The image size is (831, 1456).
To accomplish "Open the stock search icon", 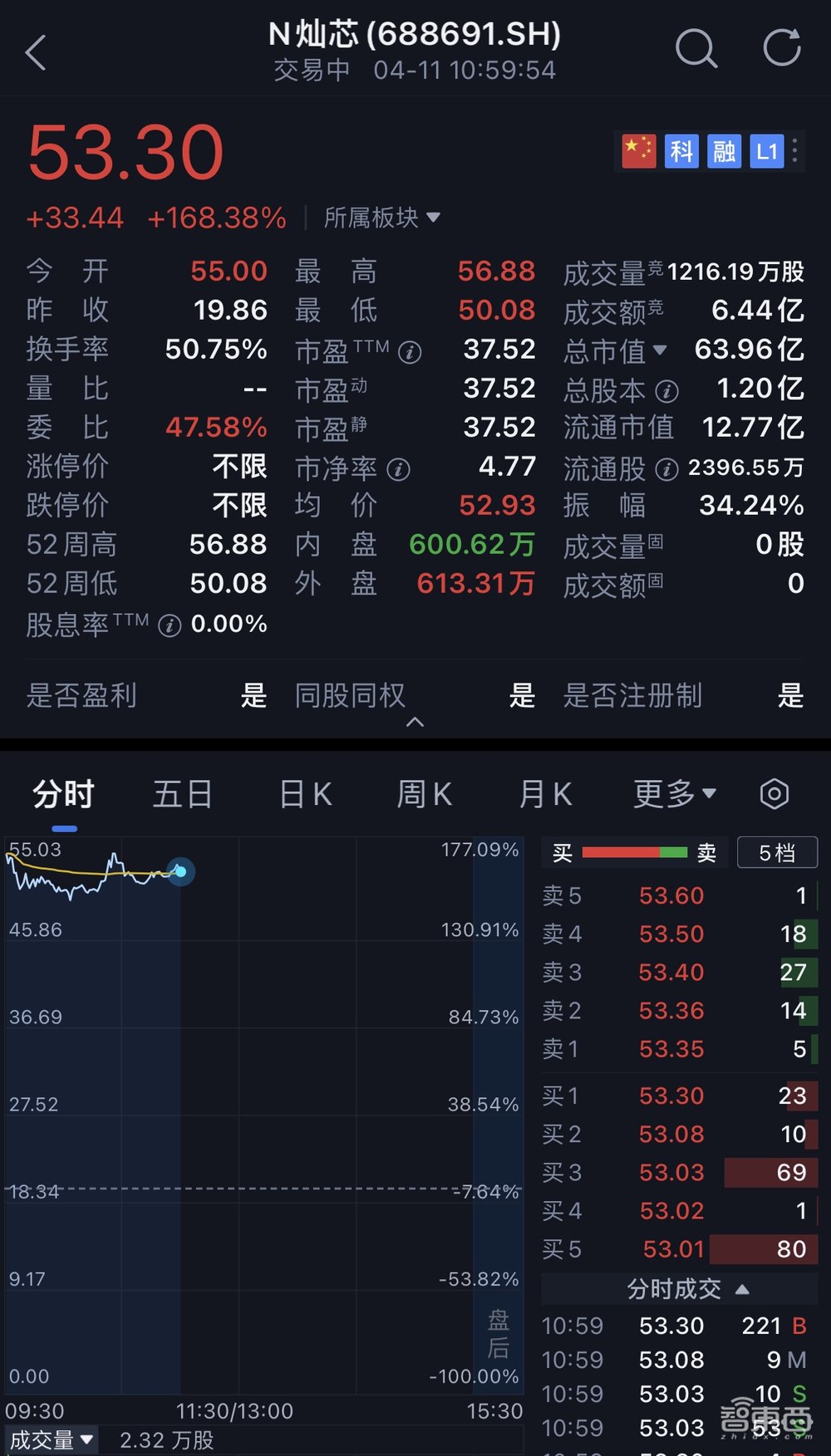I will pyautogui.click(x=696, y=50).
